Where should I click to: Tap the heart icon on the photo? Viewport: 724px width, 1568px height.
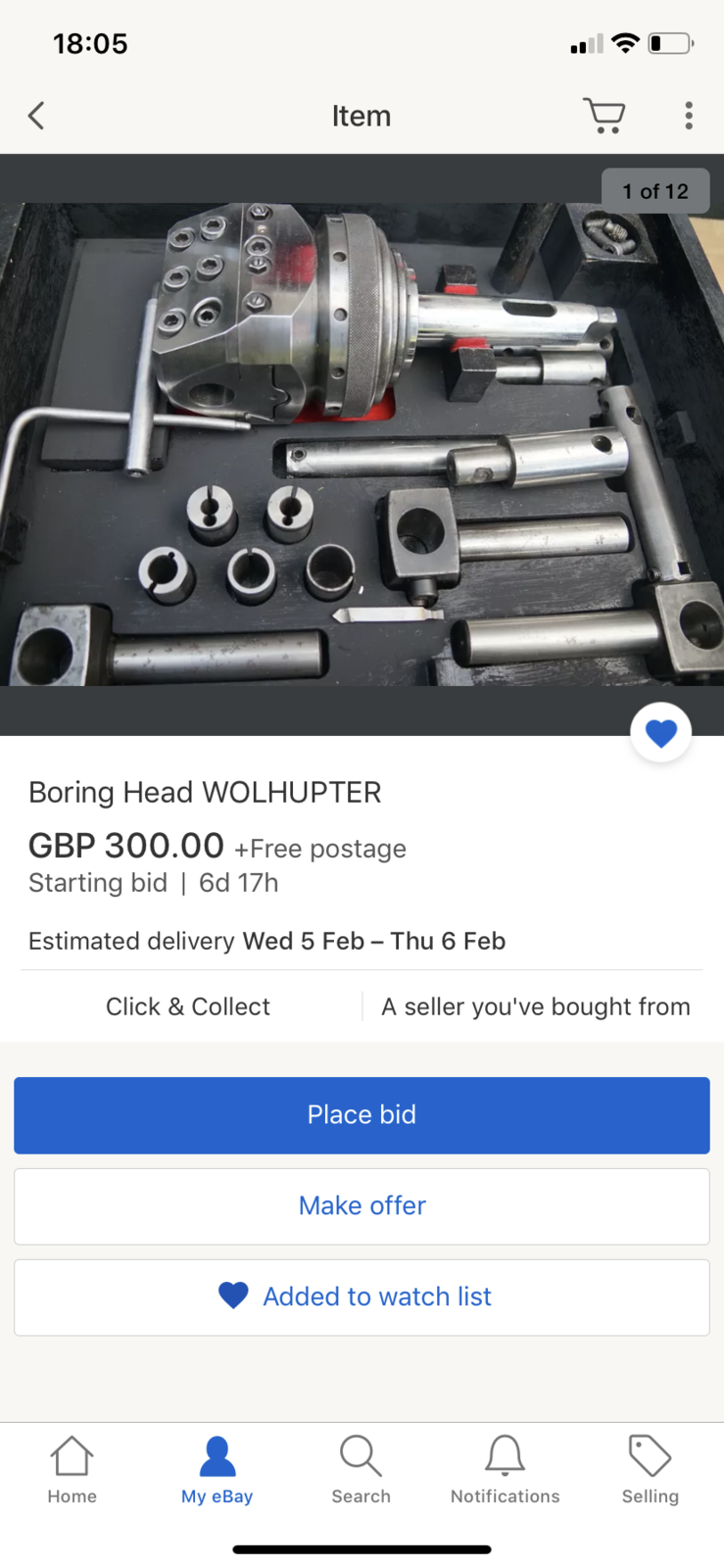pos(661,733)
